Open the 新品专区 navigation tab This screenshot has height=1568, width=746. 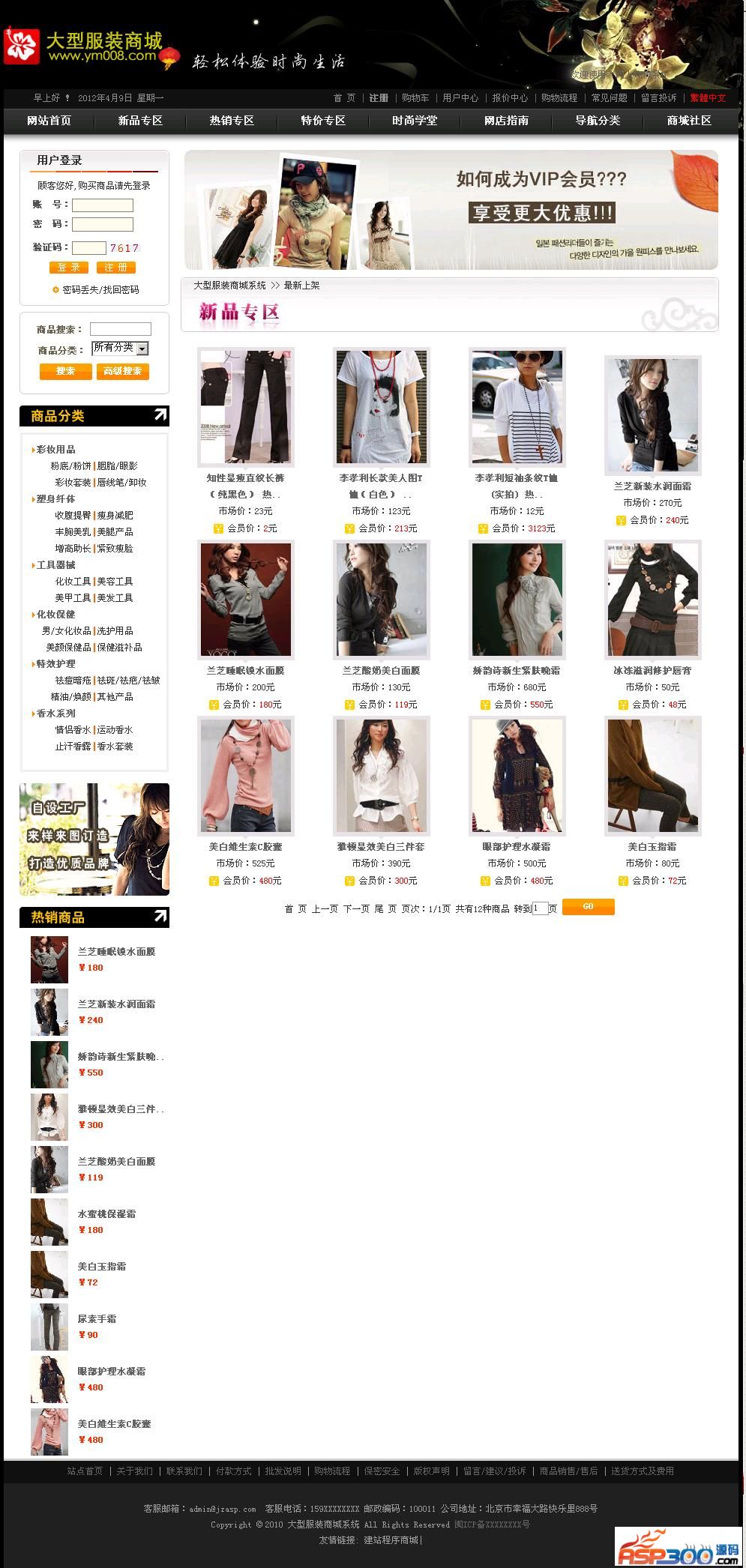140,121
